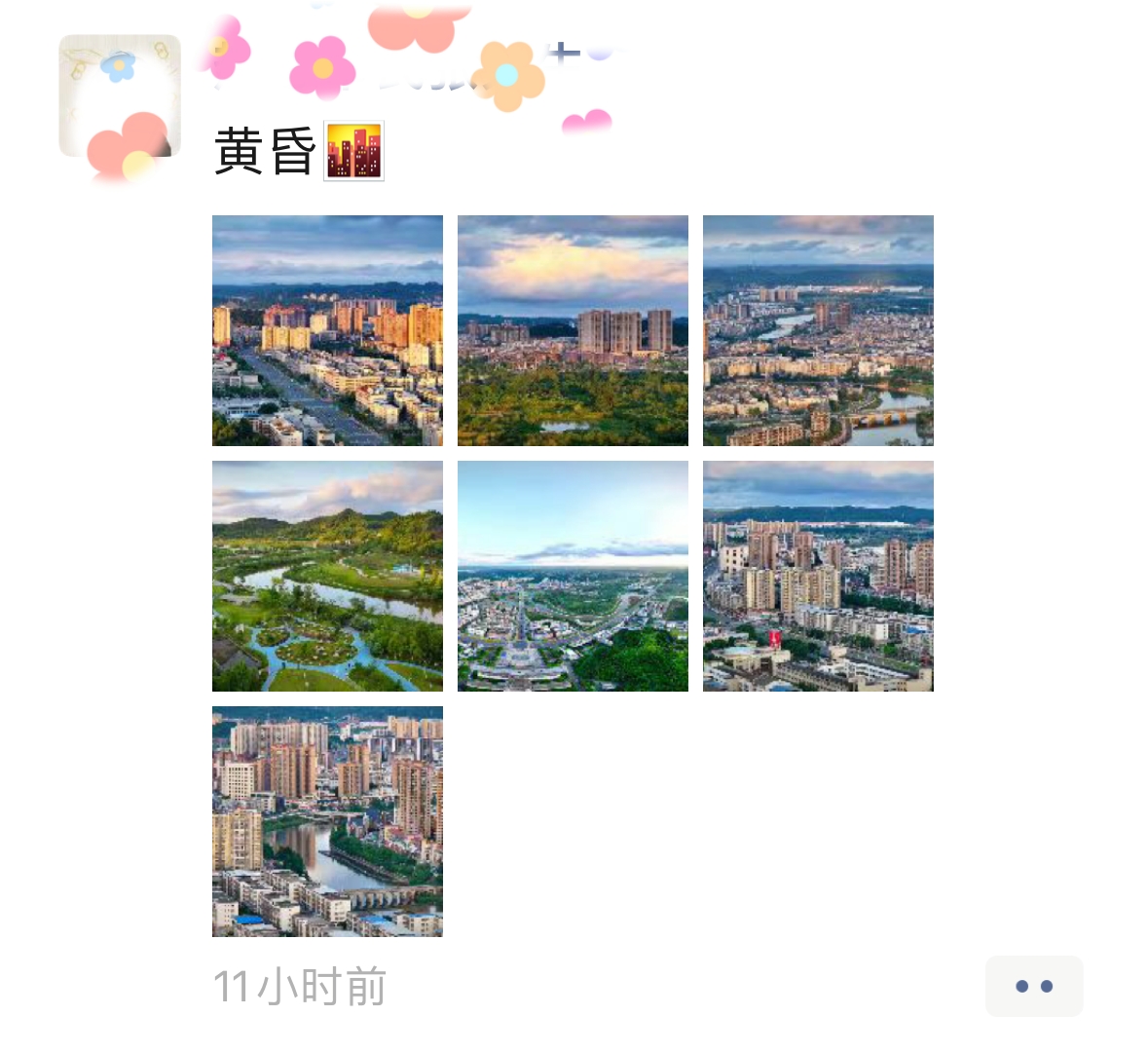Image resolution: width=1148 pixels, height=1053 pixels.
Task: Open the panoramic plaza photo under blue sky
Action: click(x=573, y=576)
